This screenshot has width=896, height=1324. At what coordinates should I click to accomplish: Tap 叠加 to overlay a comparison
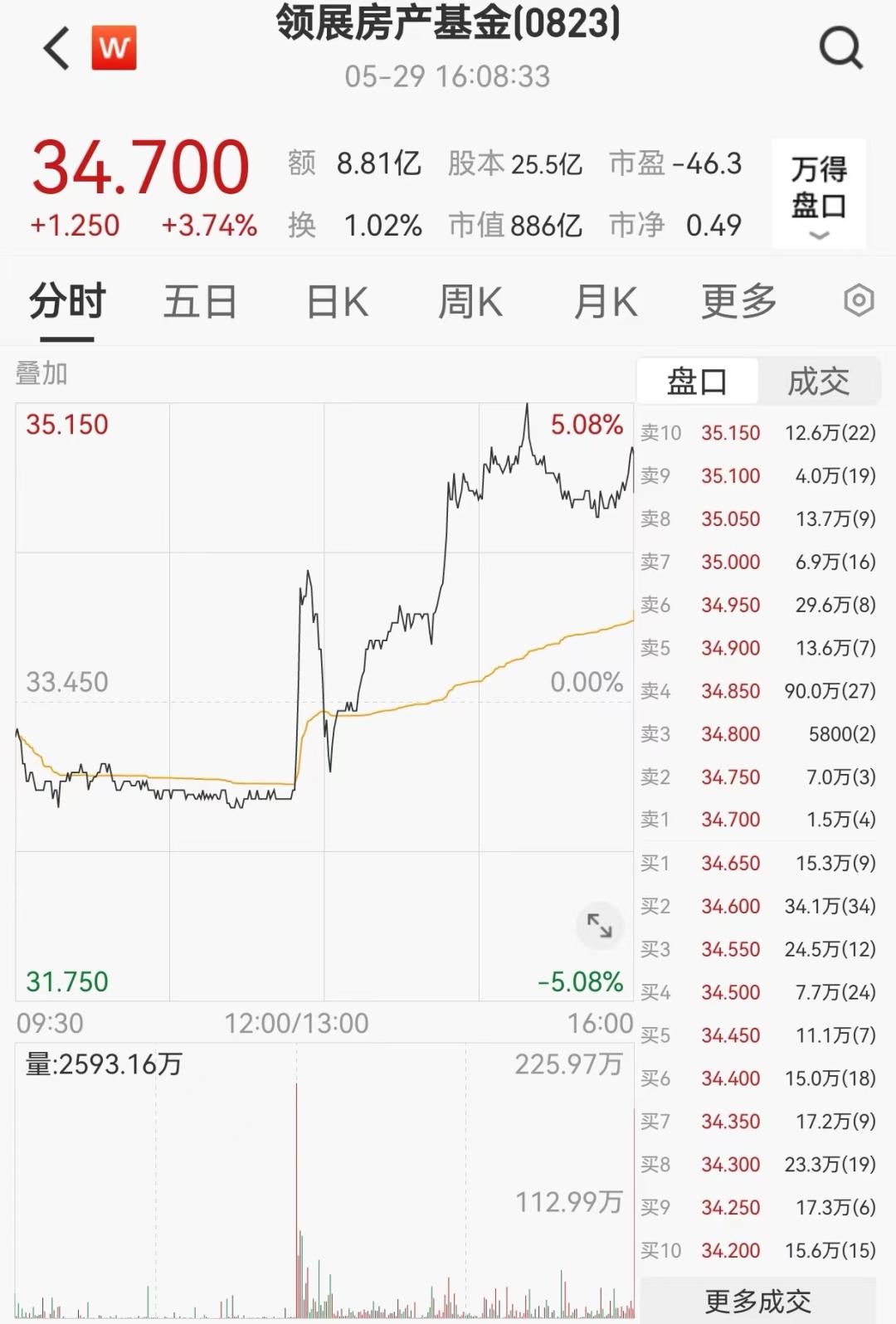41,374
